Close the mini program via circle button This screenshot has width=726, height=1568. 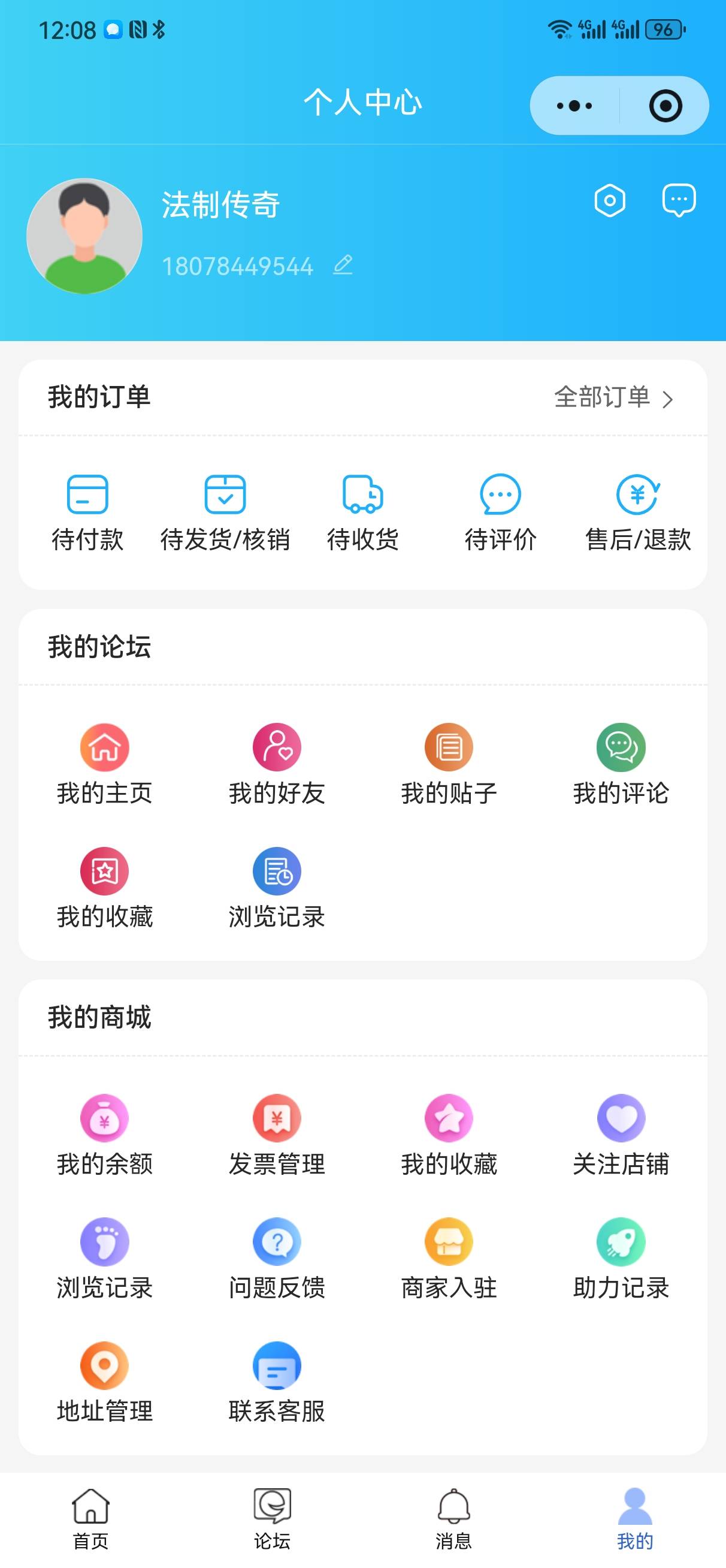665,106
